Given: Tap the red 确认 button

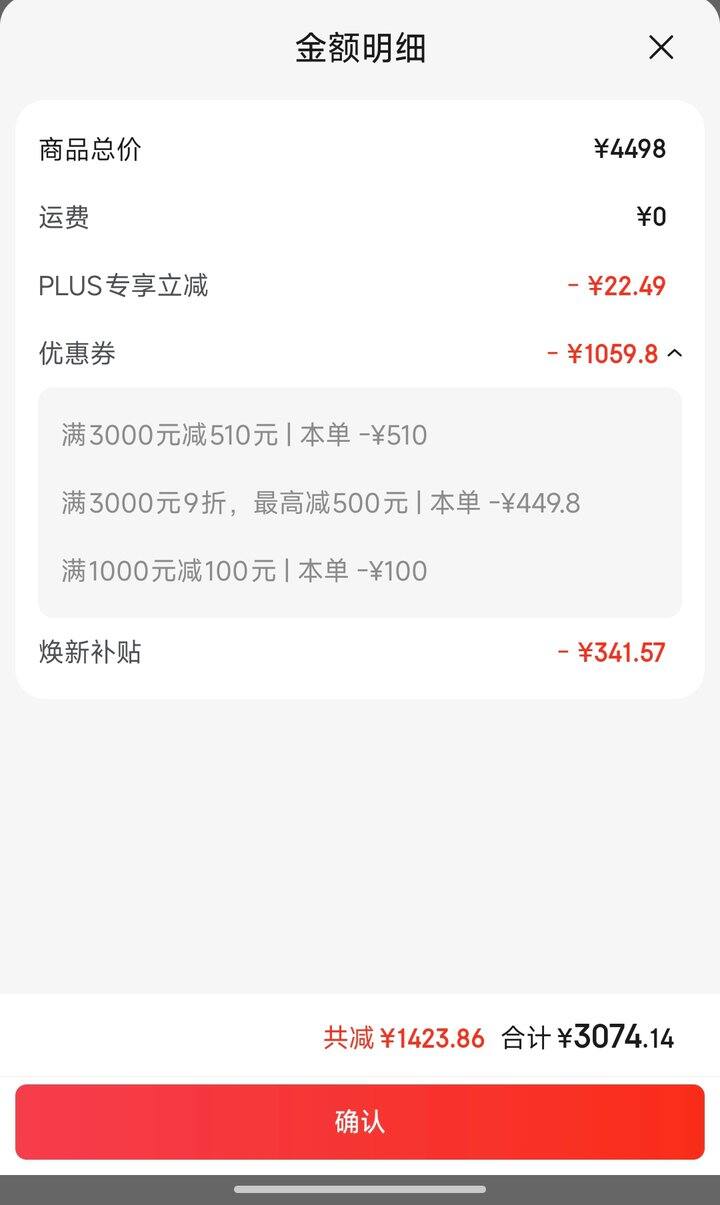Looking at the screenshot, I should point(360,1121).
